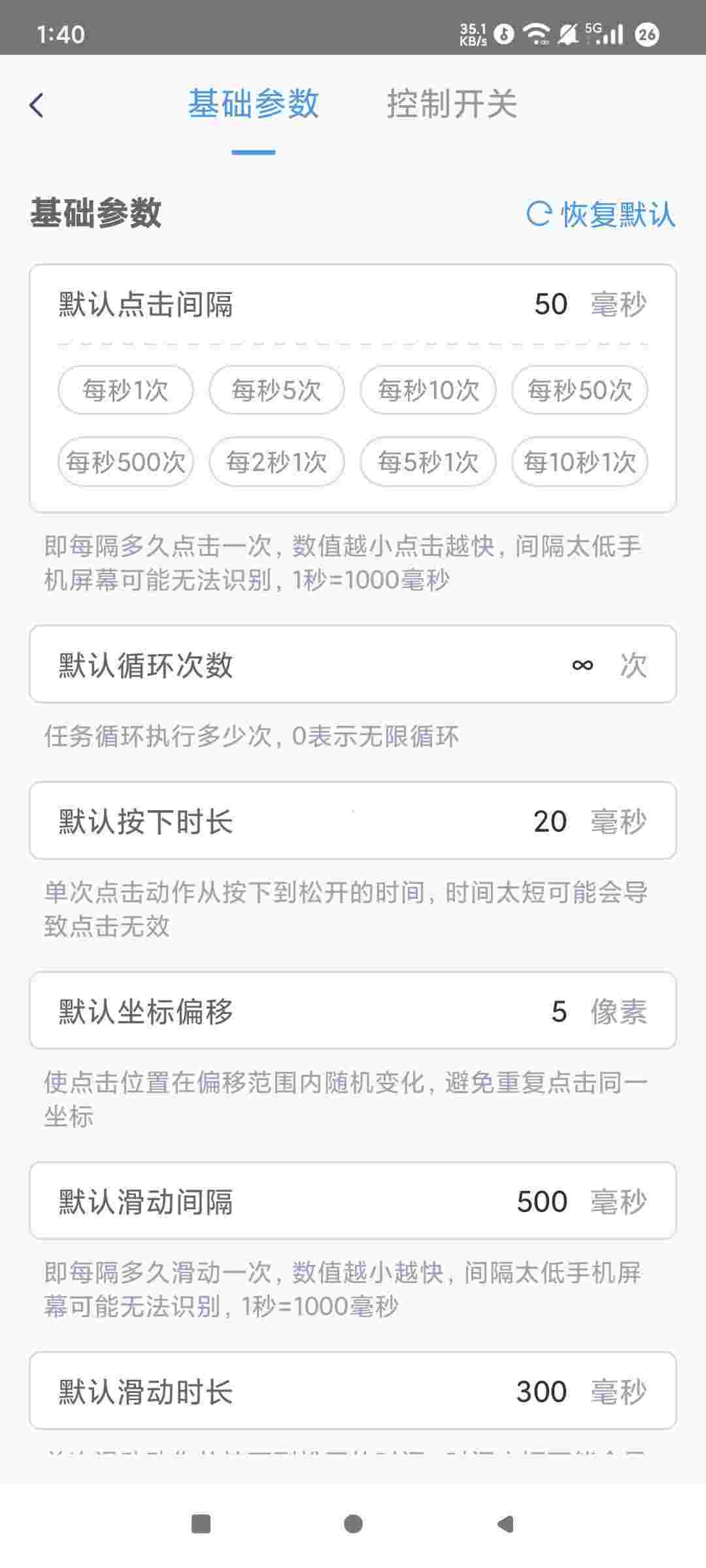Edit the 默认滑动时长 value

click(541, 1392)
